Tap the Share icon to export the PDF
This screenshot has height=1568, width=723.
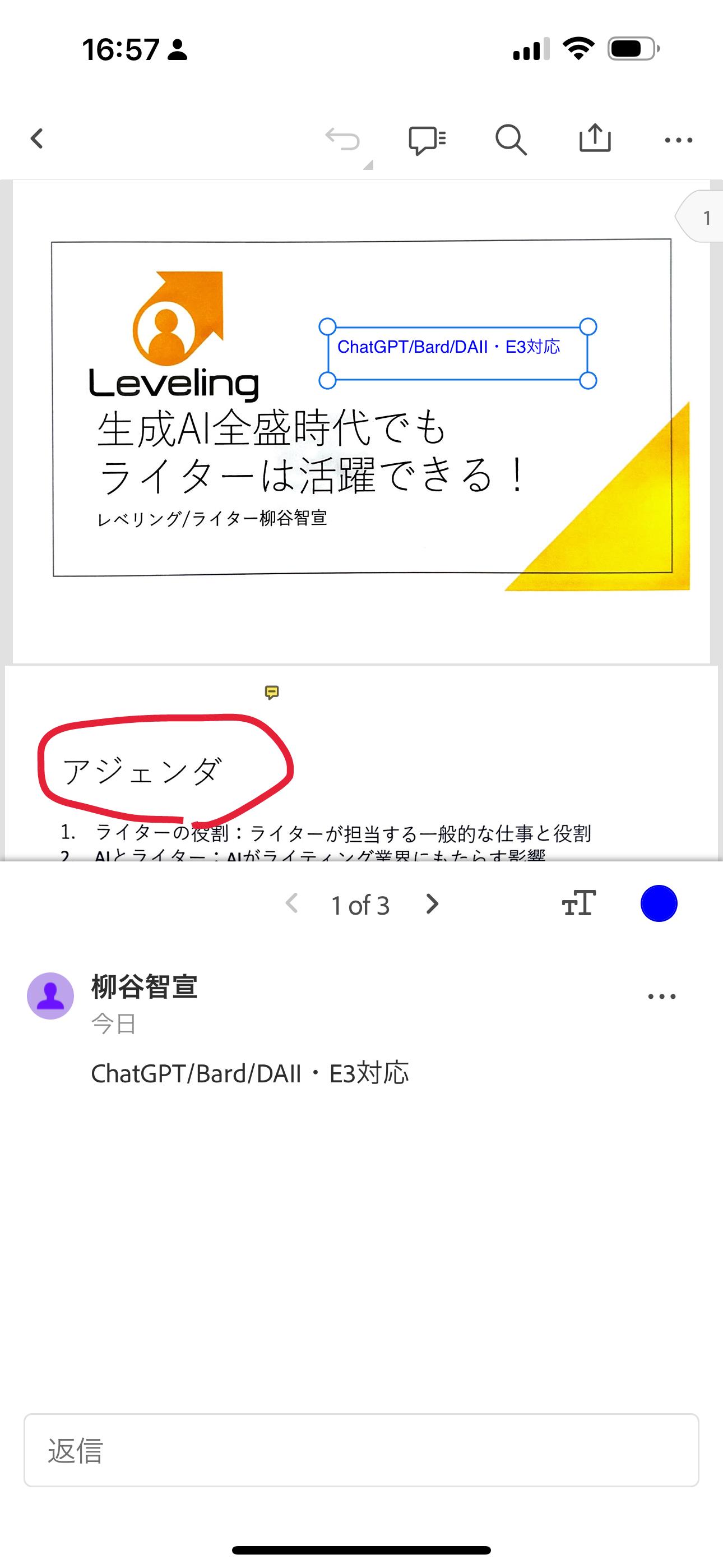595,139
